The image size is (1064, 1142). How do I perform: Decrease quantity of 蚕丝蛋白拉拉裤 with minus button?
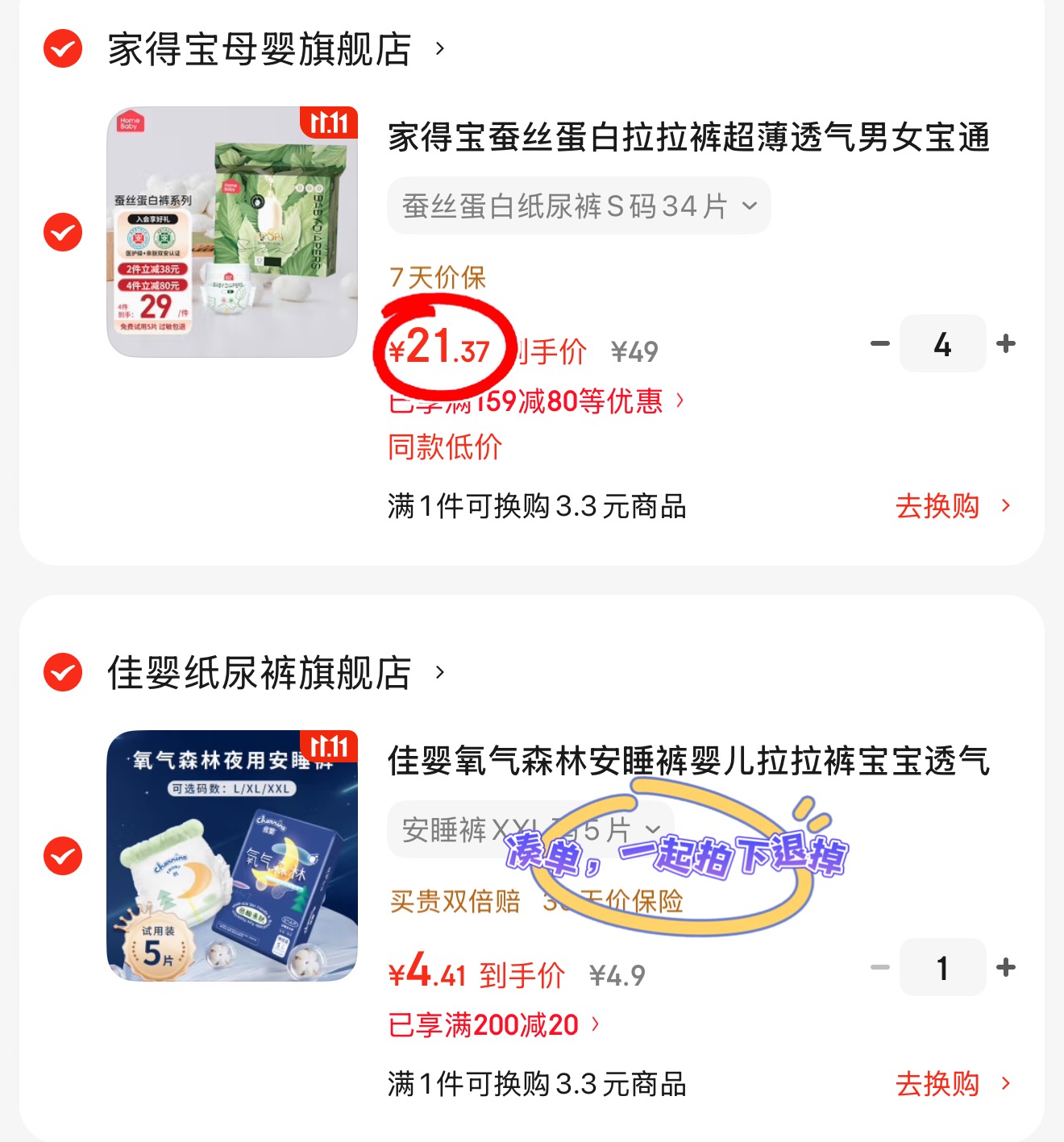pyautogui.click(x=879, y=344)
